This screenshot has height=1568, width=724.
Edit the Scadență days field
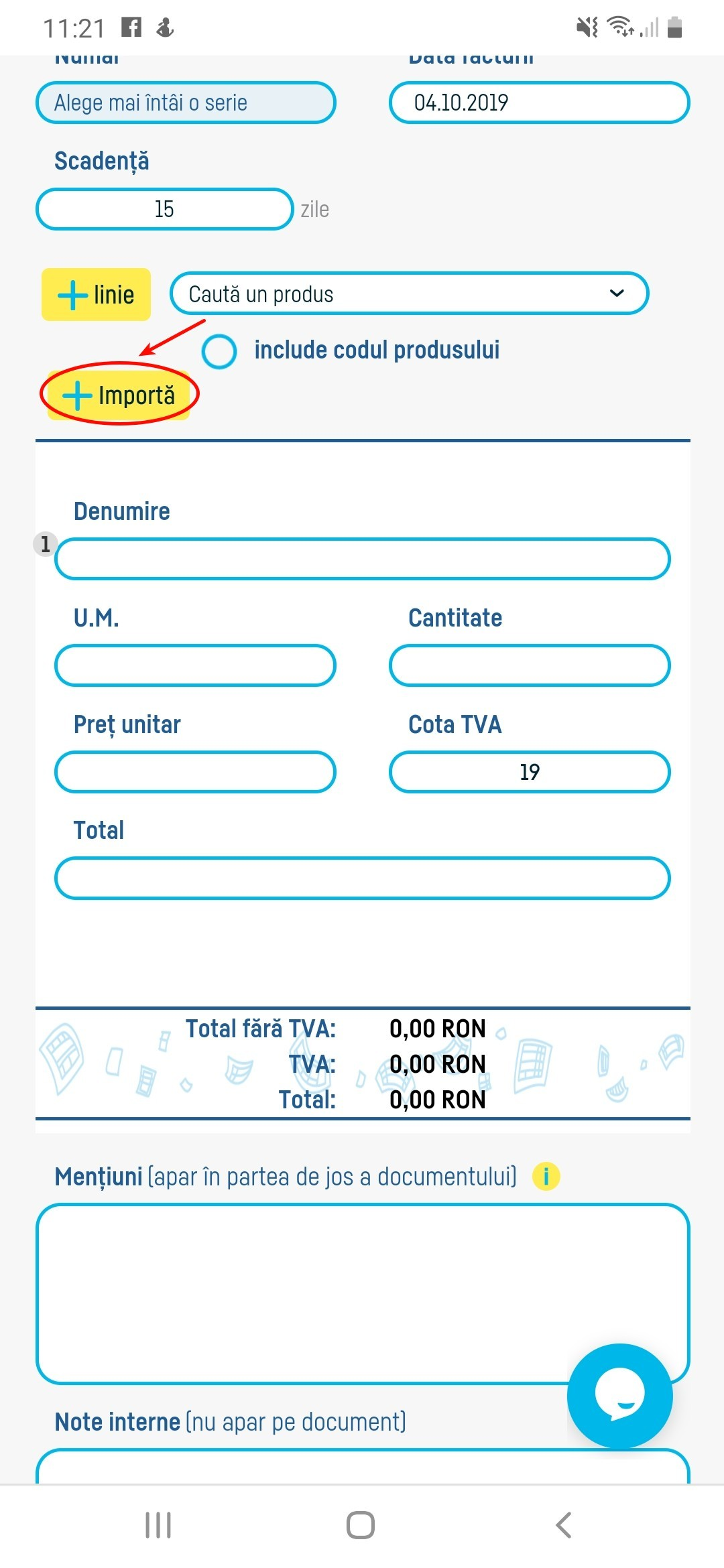click(164, 209)
